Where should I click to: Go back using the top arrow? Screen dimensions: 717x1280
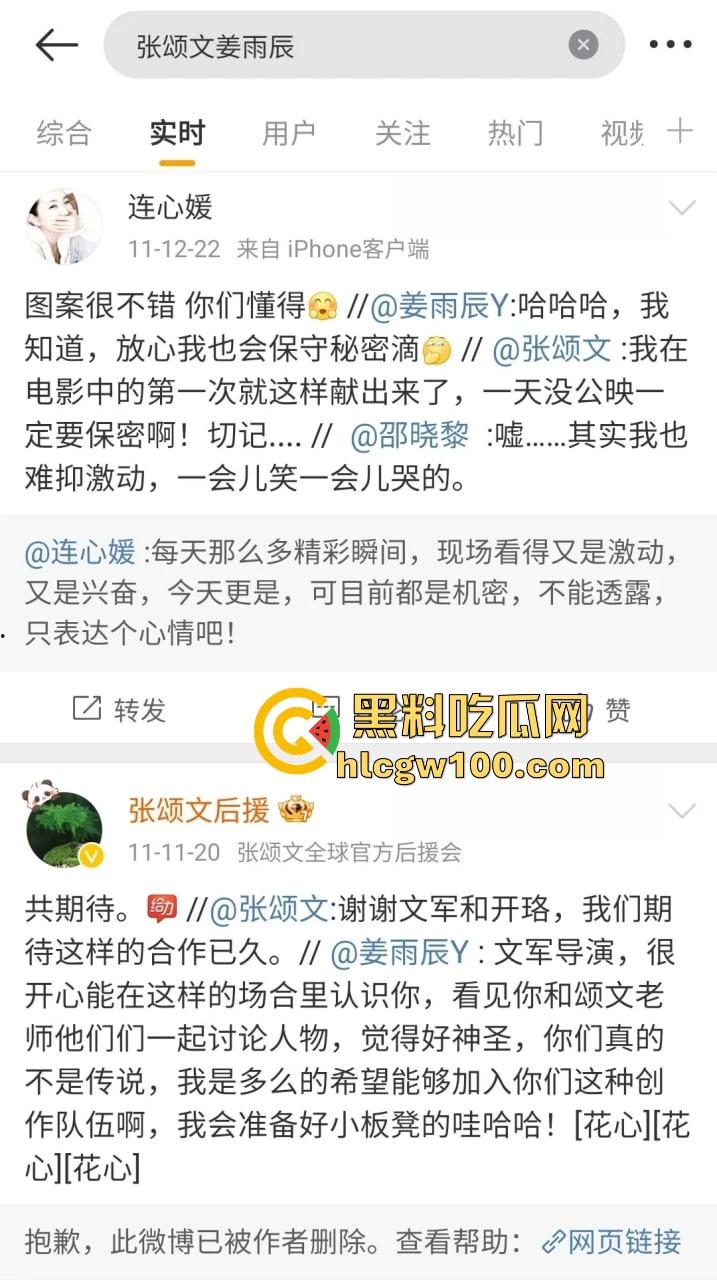(x=56, y=45)
